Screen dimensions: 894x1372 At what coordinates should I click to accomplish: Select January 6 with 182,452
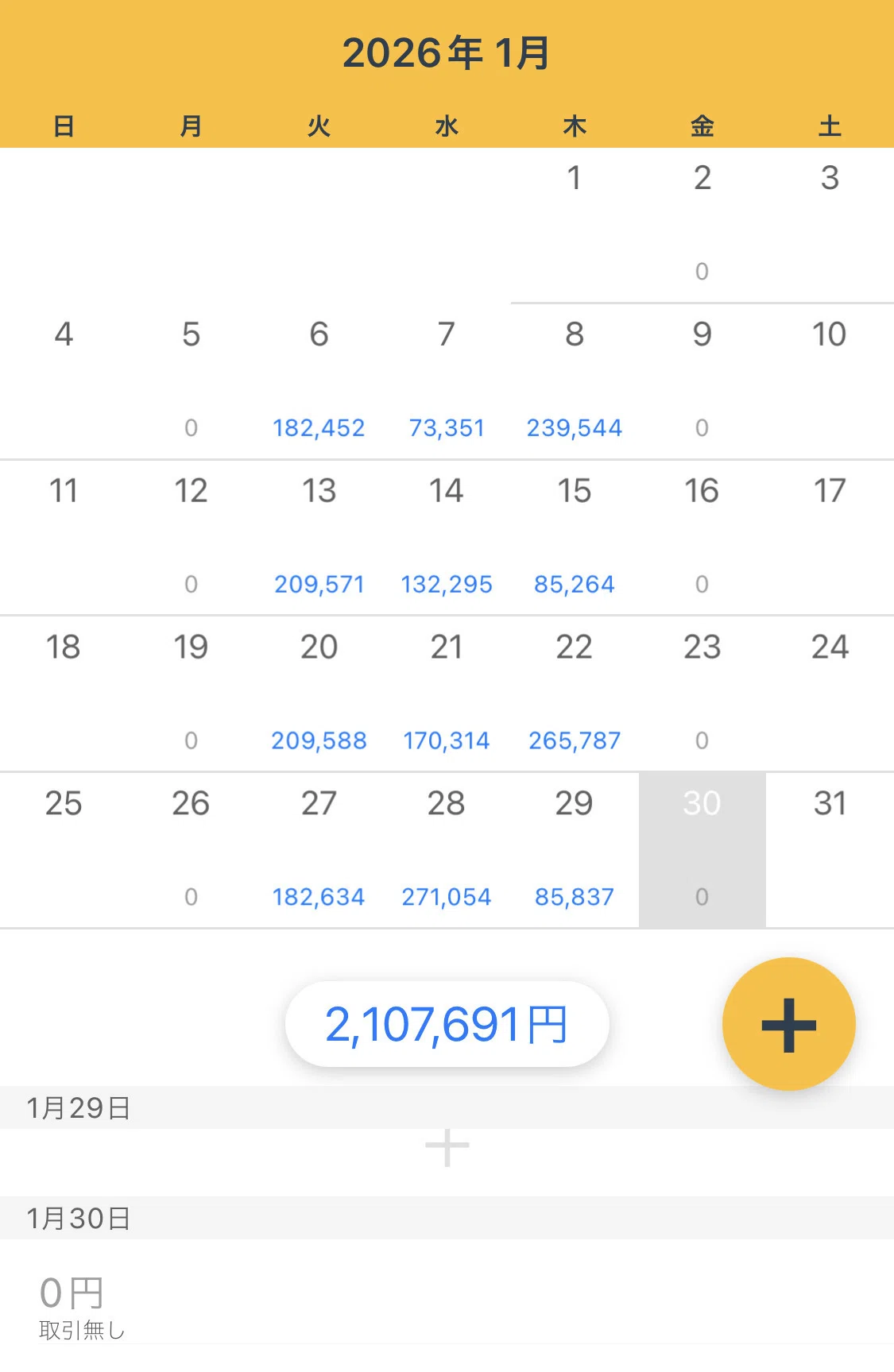tap(319, 381)
